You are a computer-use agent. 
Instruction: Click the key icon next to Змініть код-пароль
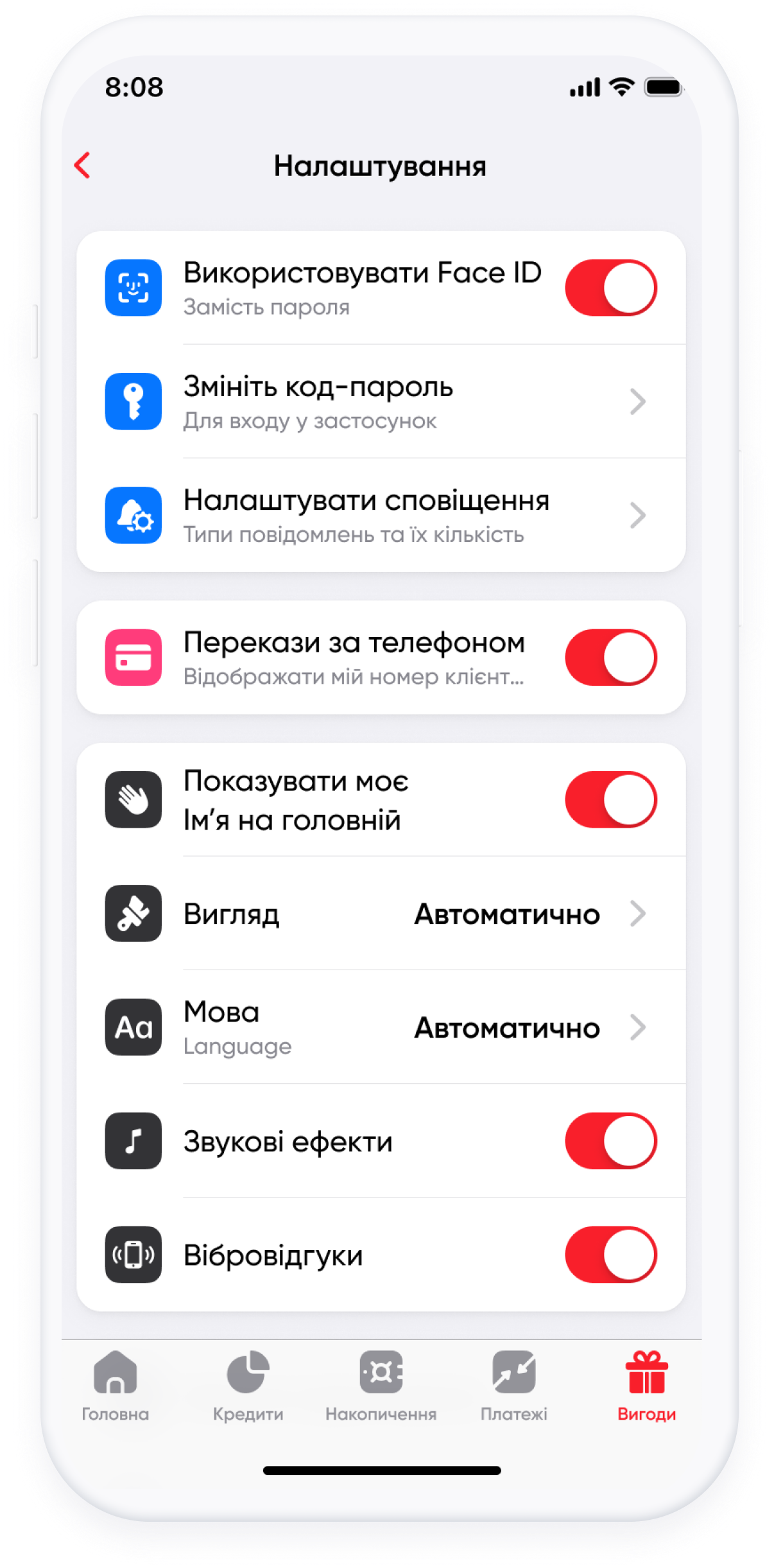click(132, 403)
